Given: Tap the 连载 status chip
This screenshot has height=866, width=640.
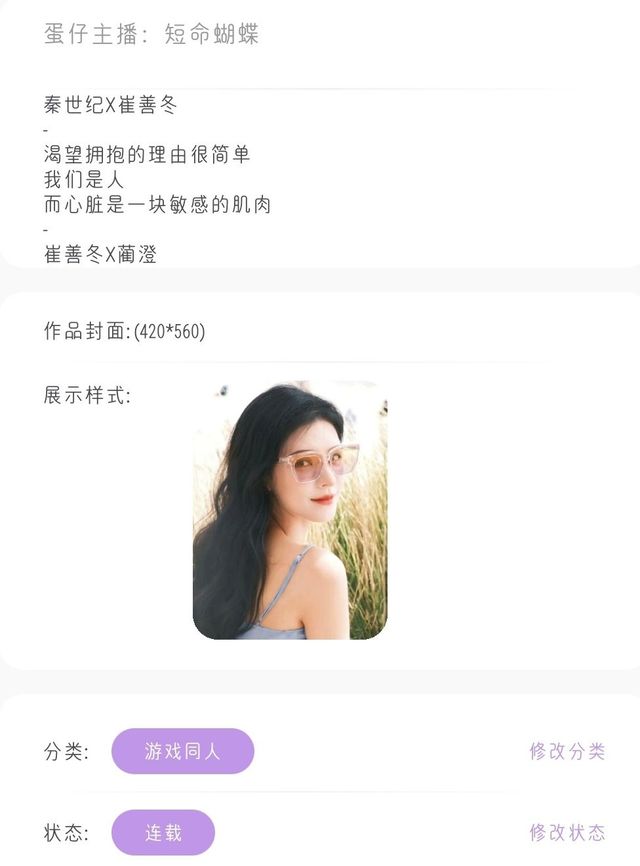Looking at the screenshot, I should (163, 832).
